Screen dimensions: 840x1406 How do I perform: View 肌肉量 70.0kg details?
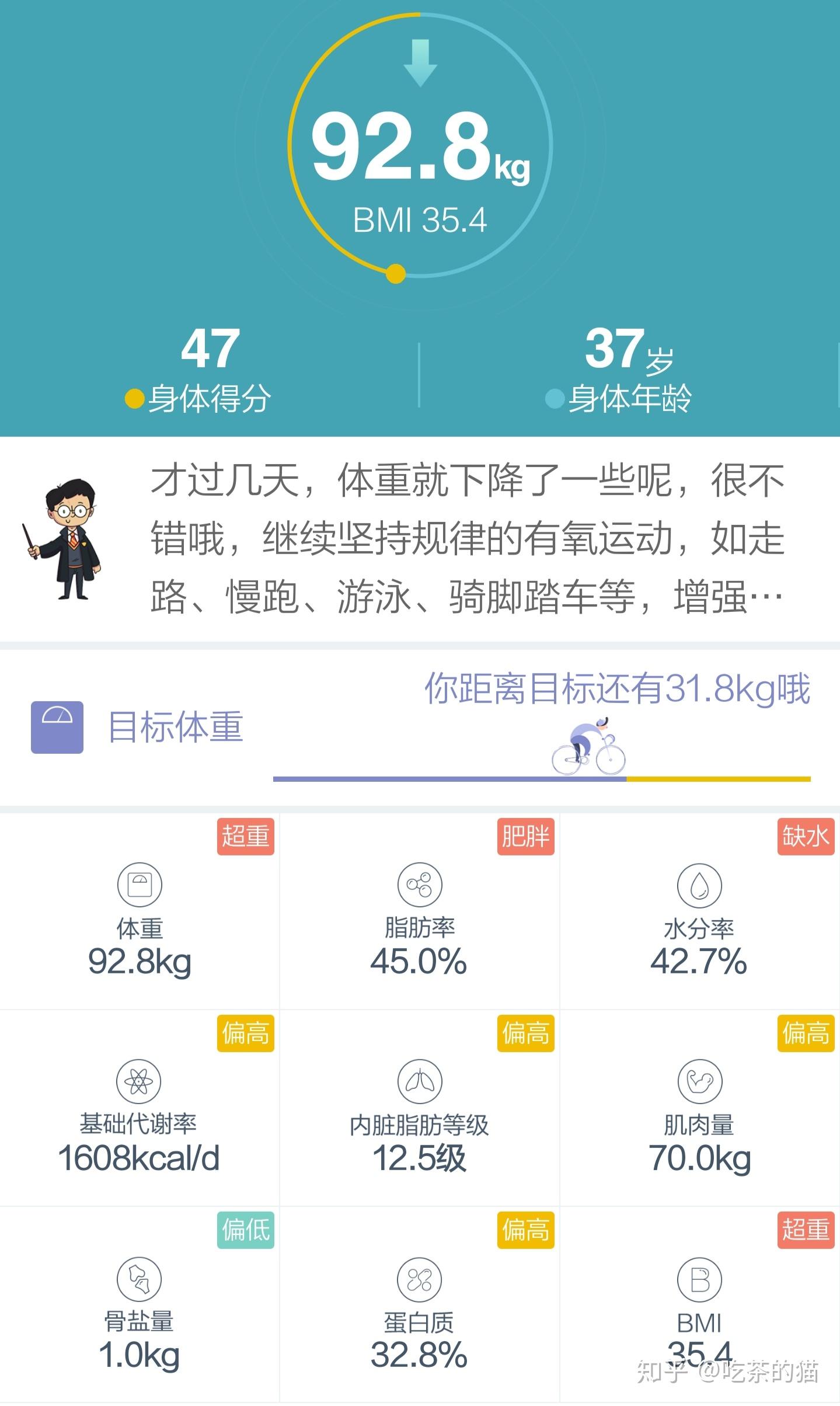700,1108
